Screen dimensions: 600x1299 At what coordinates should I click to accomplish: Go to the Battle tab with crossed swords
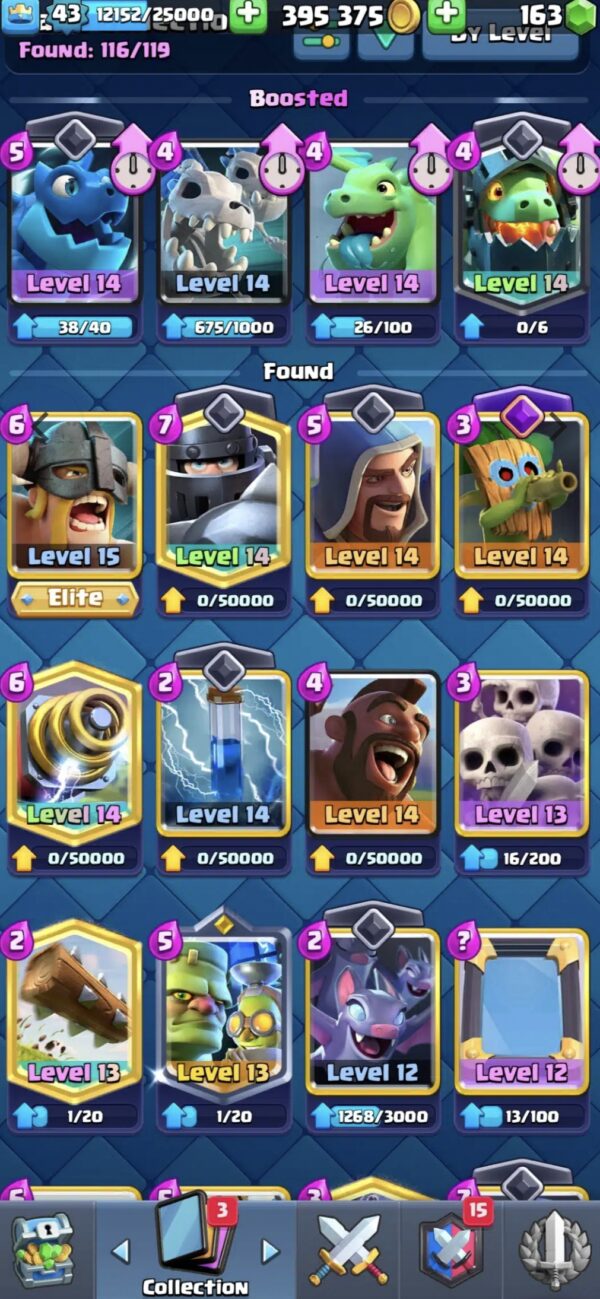[346, 1250]
